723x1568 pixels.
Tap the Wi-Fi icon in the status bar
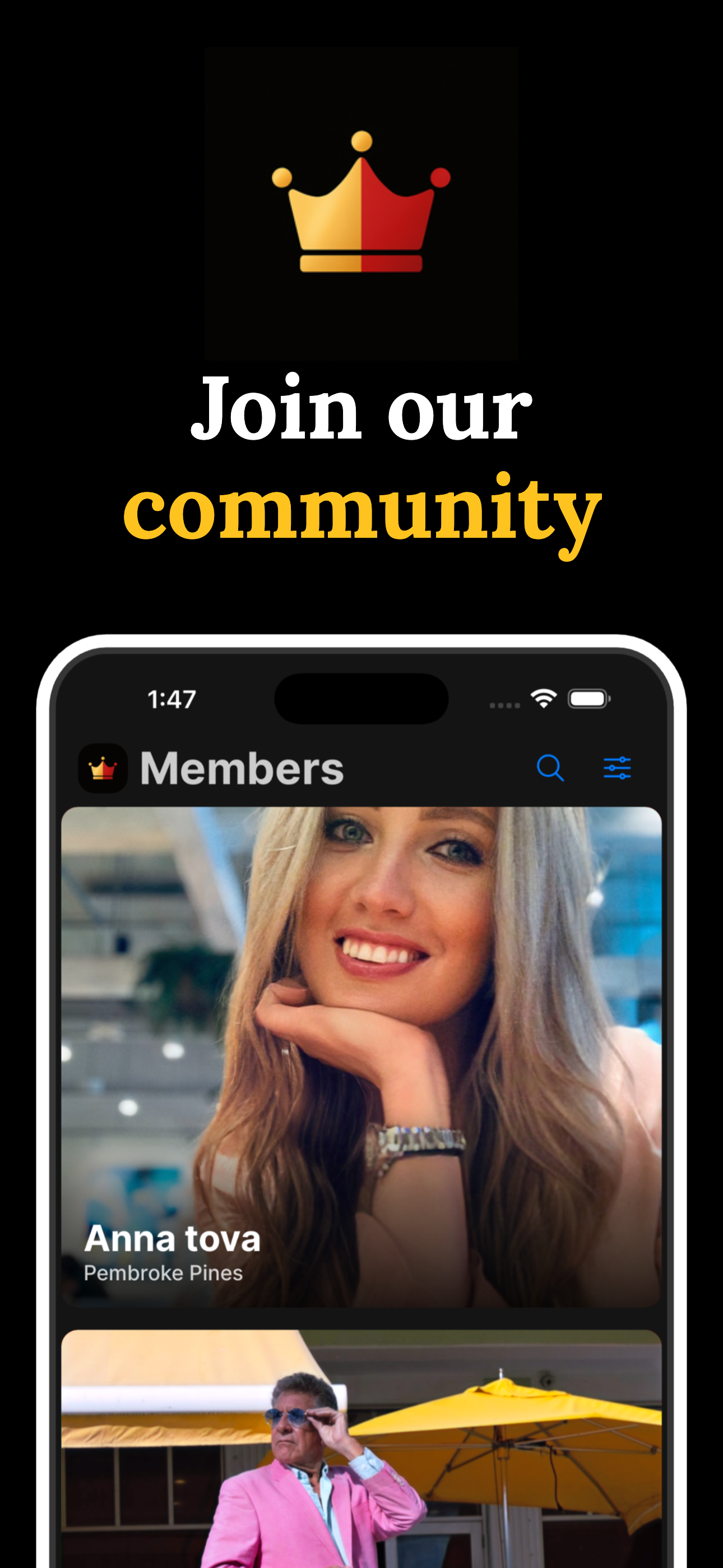click(544, 701)
